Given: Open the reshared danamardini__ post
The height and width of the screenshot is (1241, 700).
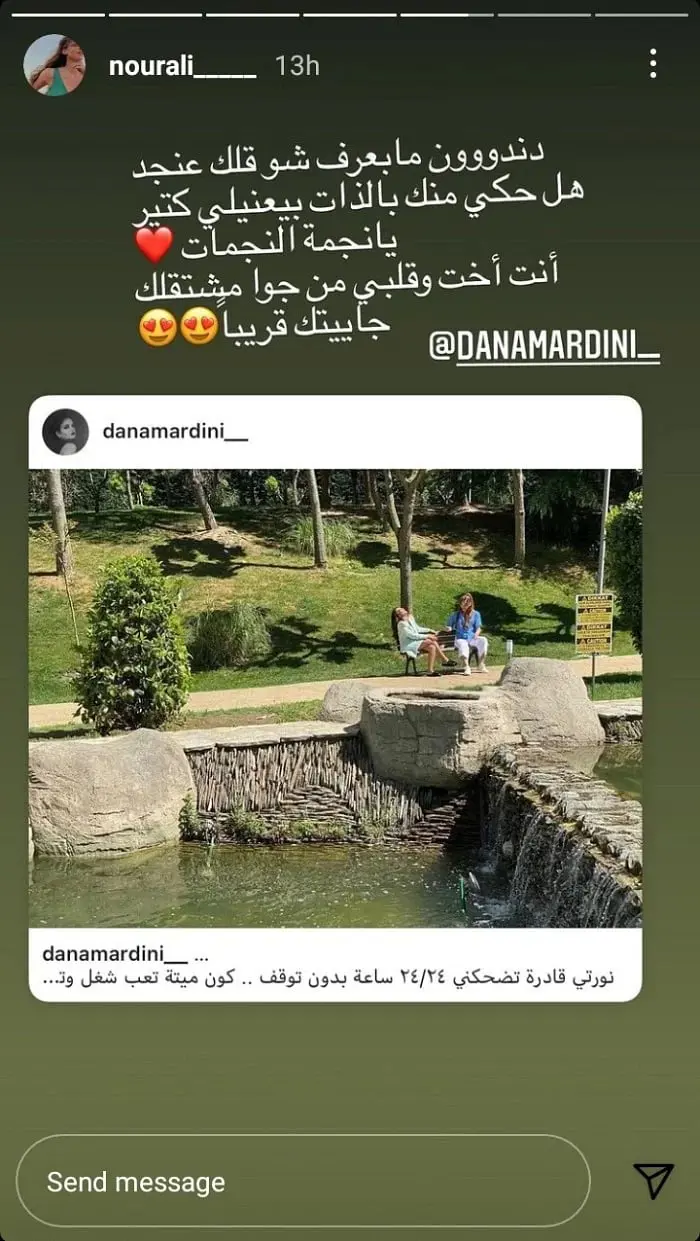Looking at the screenshot, I should (335, 697).
